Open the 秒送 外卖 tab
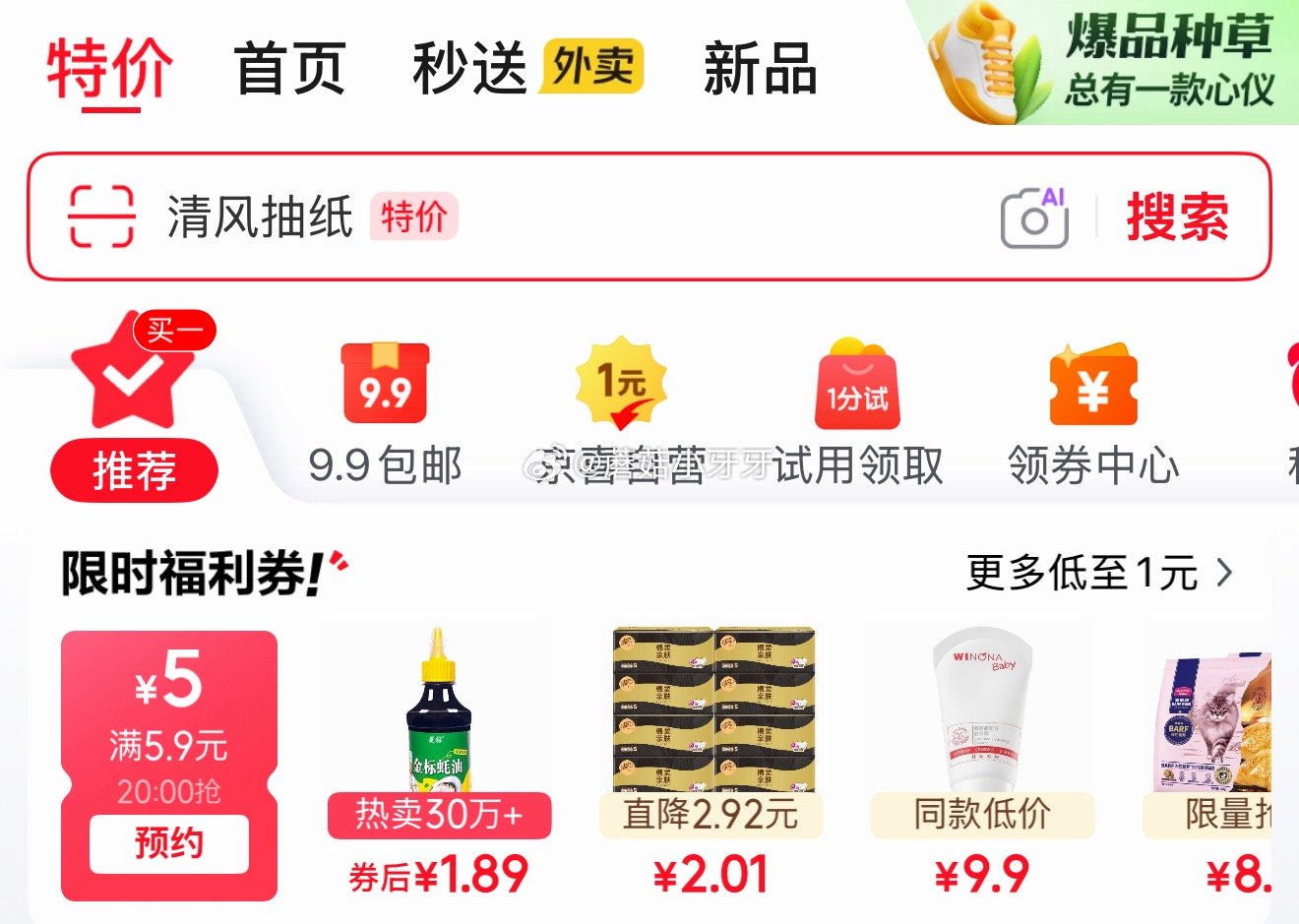The width and height of the screenshot is (1299, 924). [526, 69]
